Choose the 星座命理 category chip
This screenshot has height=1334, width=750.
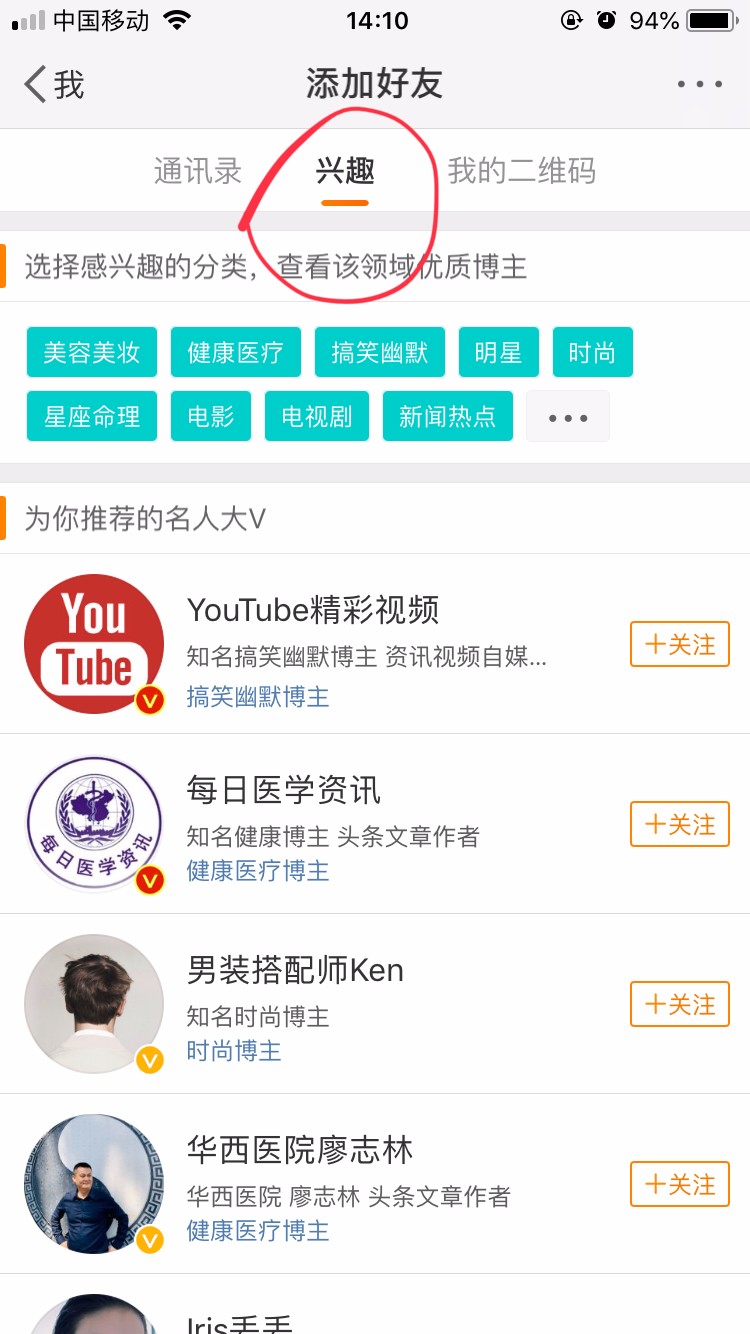pos(91,416)
